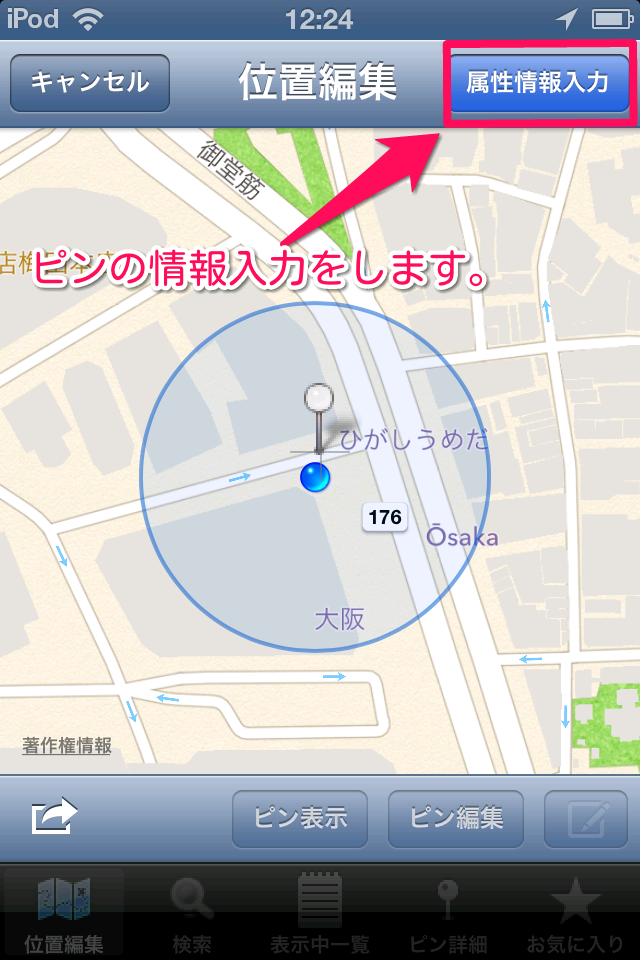The width and height of the screenshot is (640, 960).
Task: Open the 著作権情報 link
Action: [67, 746]
